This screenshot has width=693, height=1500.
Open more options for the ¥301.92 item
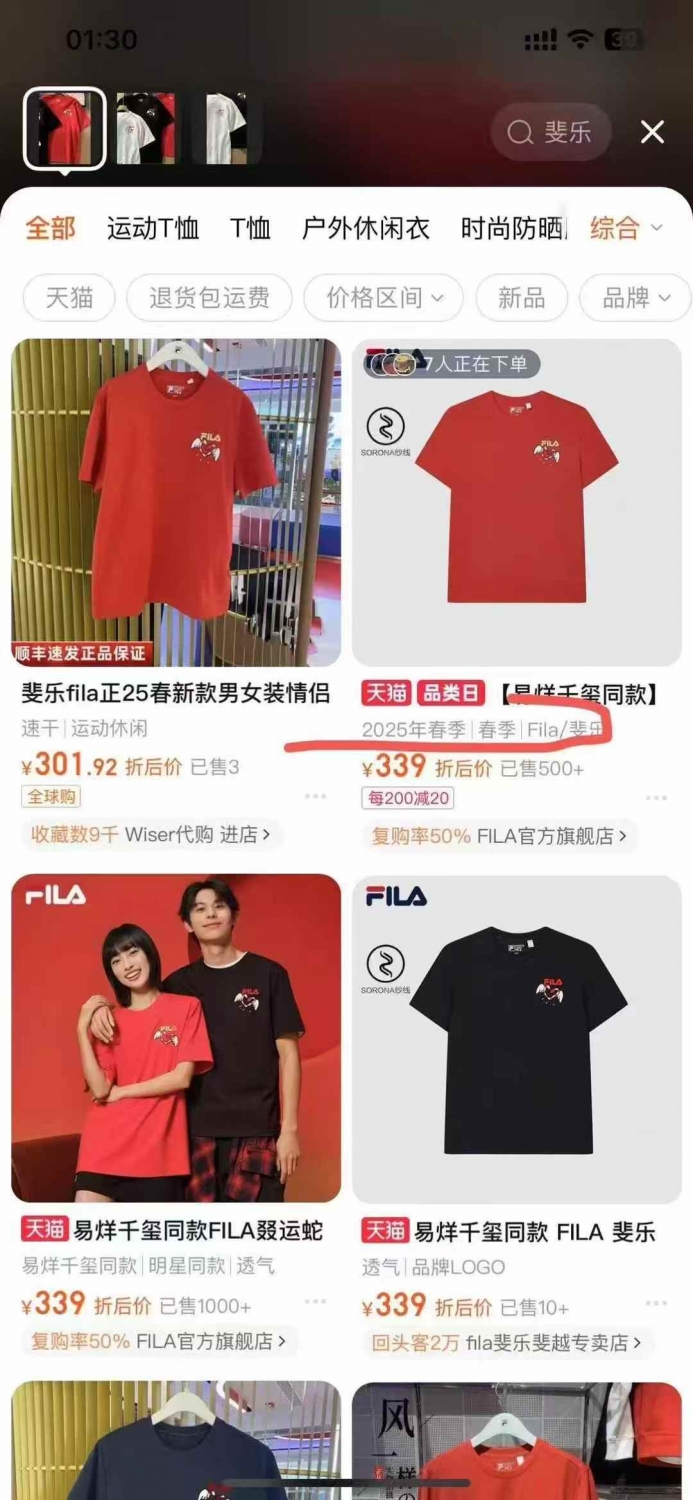[x=316, y=797]
